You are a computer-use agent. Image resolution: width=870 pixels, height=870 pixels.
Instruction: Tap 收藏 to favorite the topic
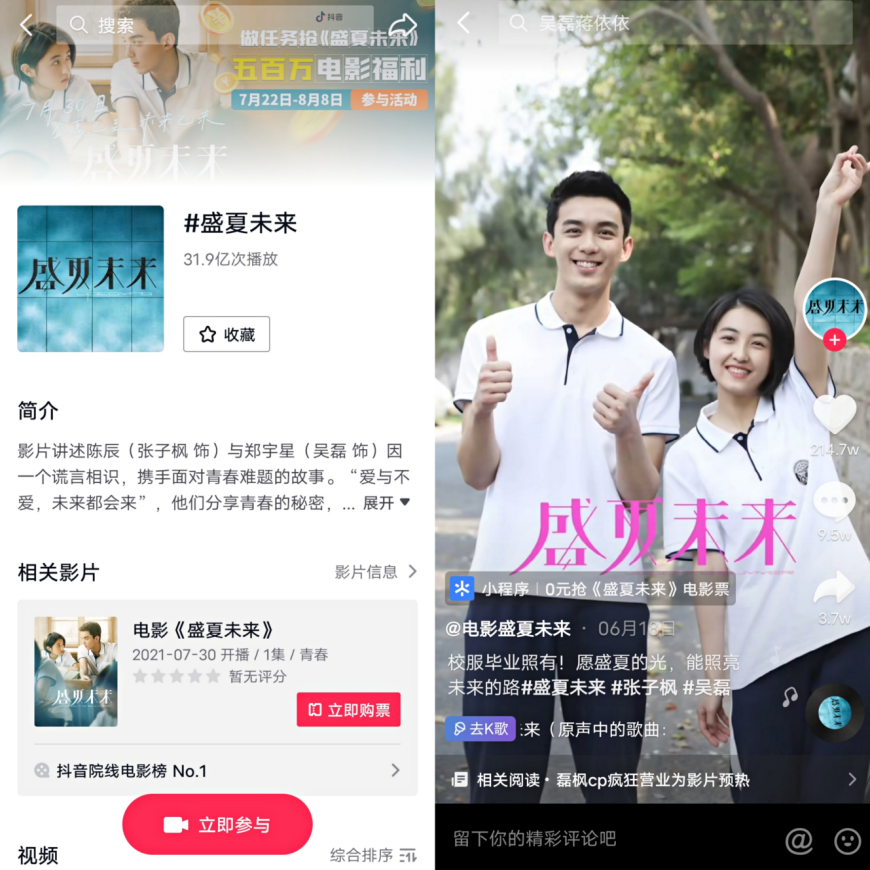226,334
